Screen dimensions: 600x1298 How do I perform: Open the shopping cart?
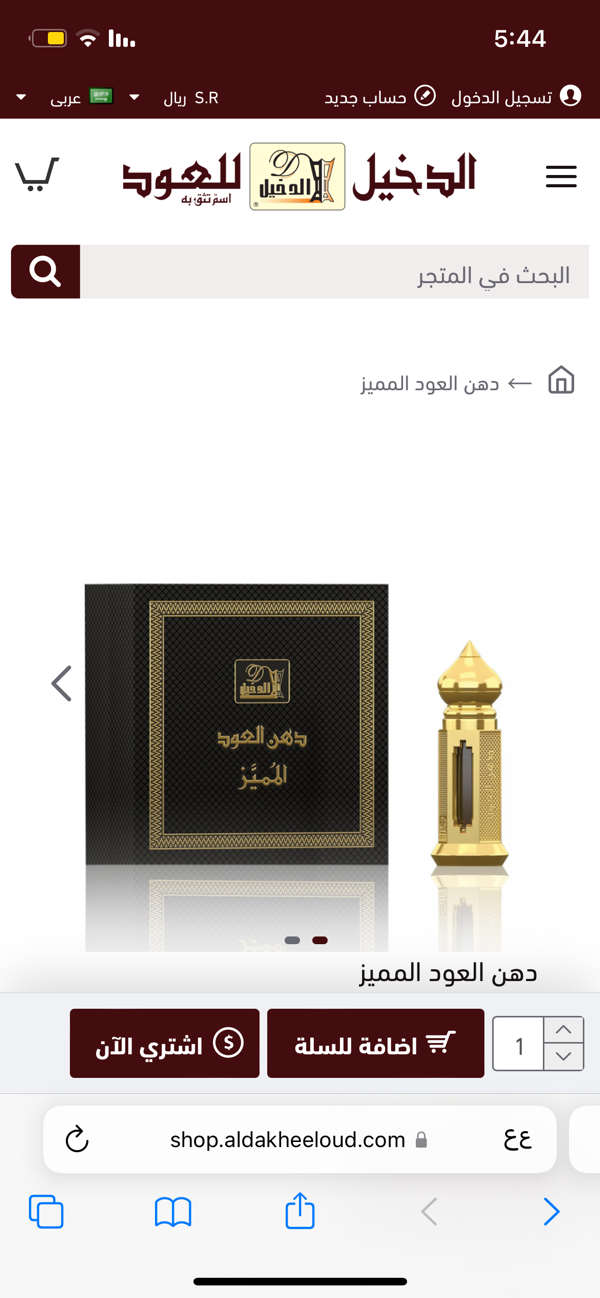click(x=37, y=175)
